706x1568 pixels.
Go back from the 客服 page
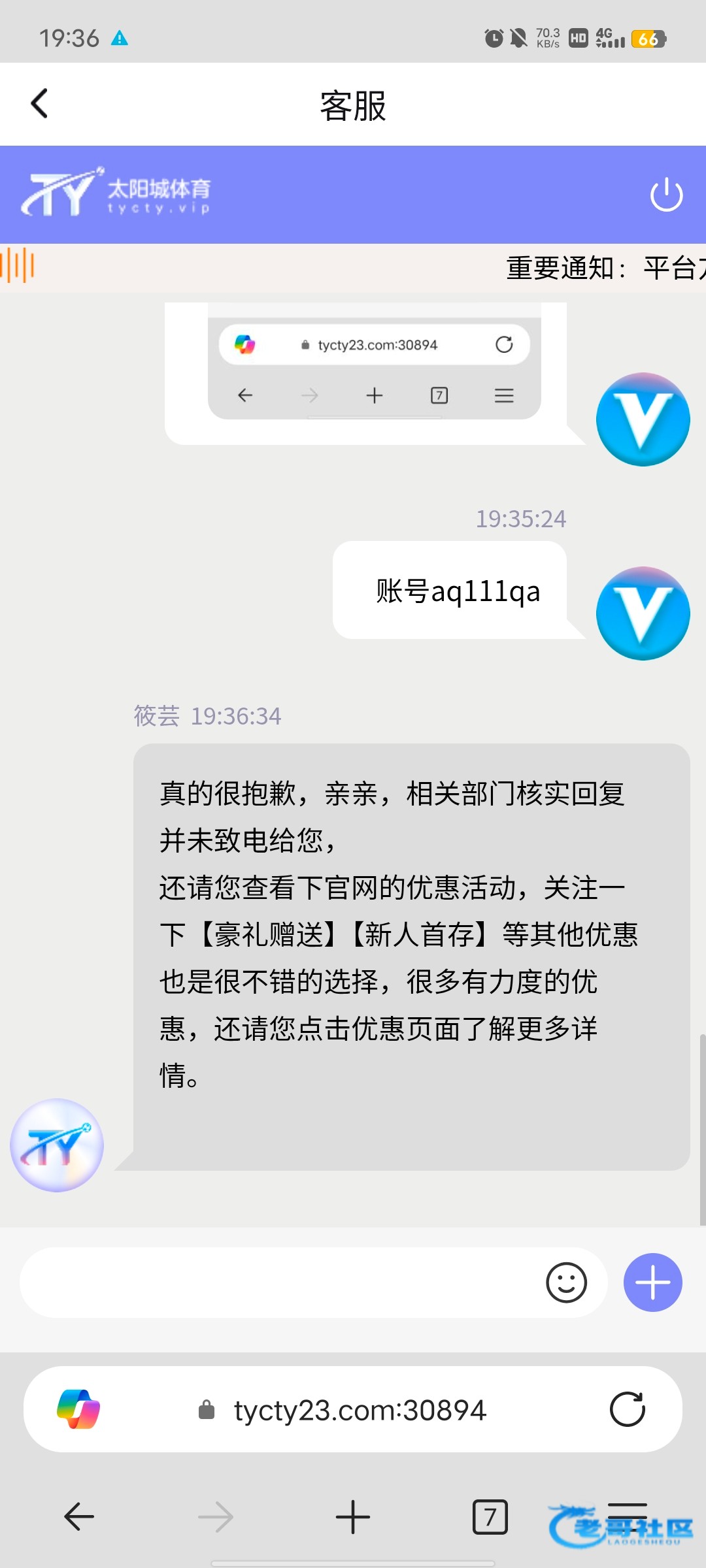point(39,104)
